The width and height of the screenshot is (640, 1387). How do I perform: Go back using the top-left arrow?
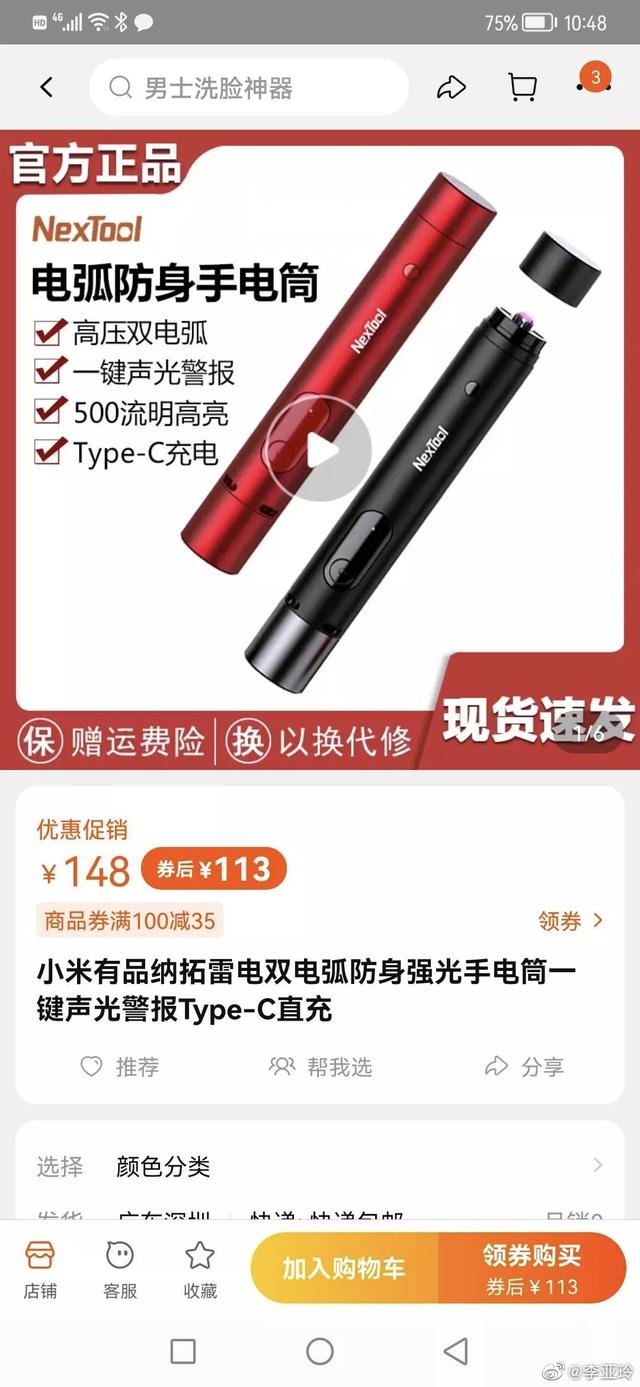click(46, 87)
